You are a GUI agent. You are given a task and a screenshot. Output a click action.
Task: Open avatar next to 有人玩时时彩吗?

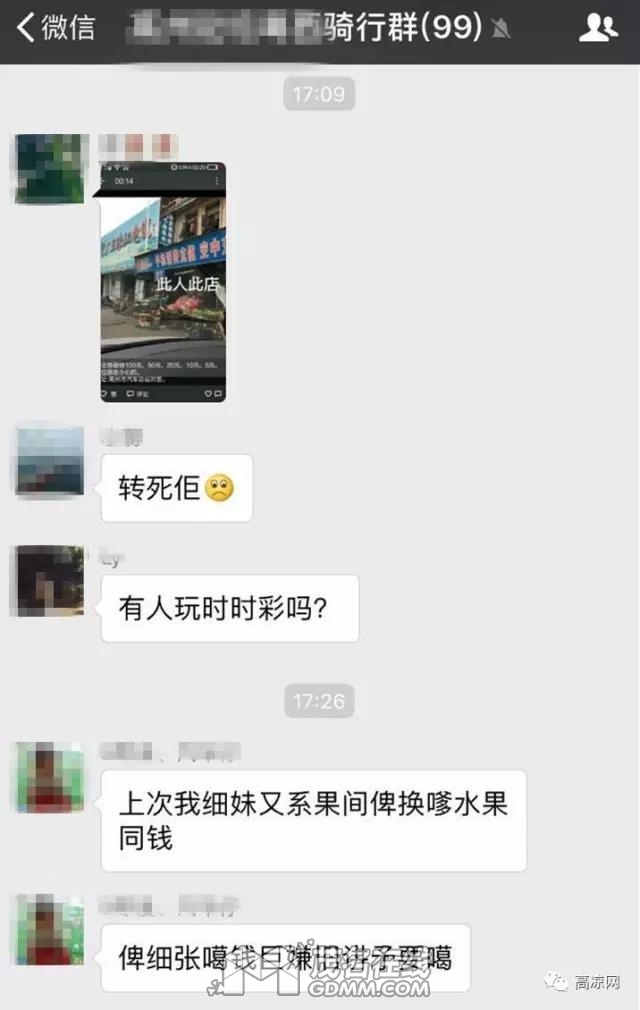click(47, 580)
